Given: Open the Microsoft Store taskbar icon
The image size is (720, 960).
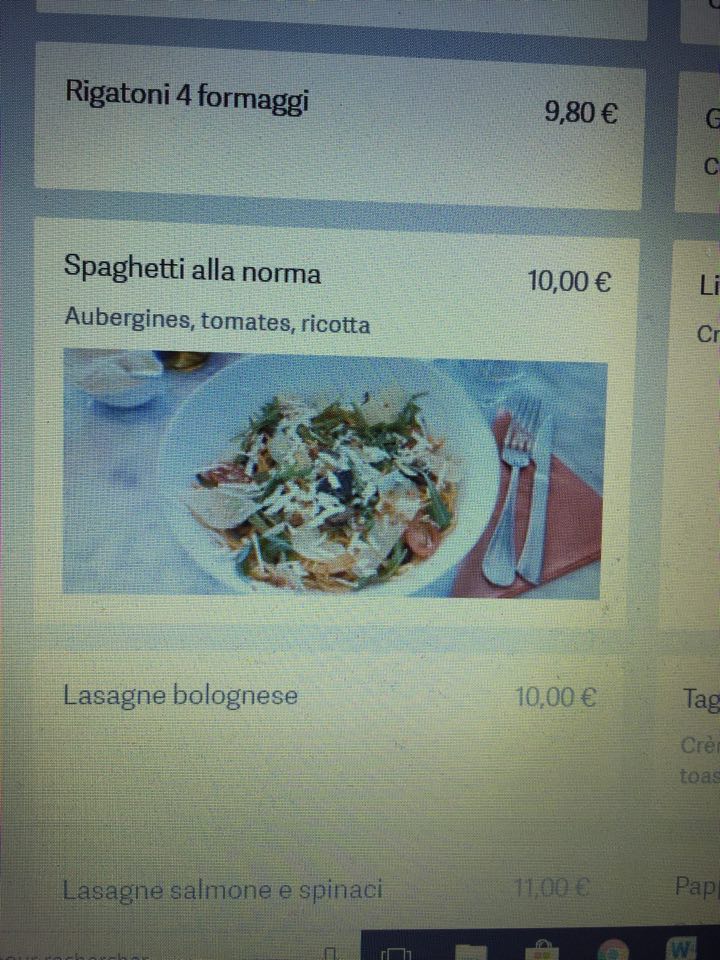Looking at the screenshot, I should click(543, 949).
